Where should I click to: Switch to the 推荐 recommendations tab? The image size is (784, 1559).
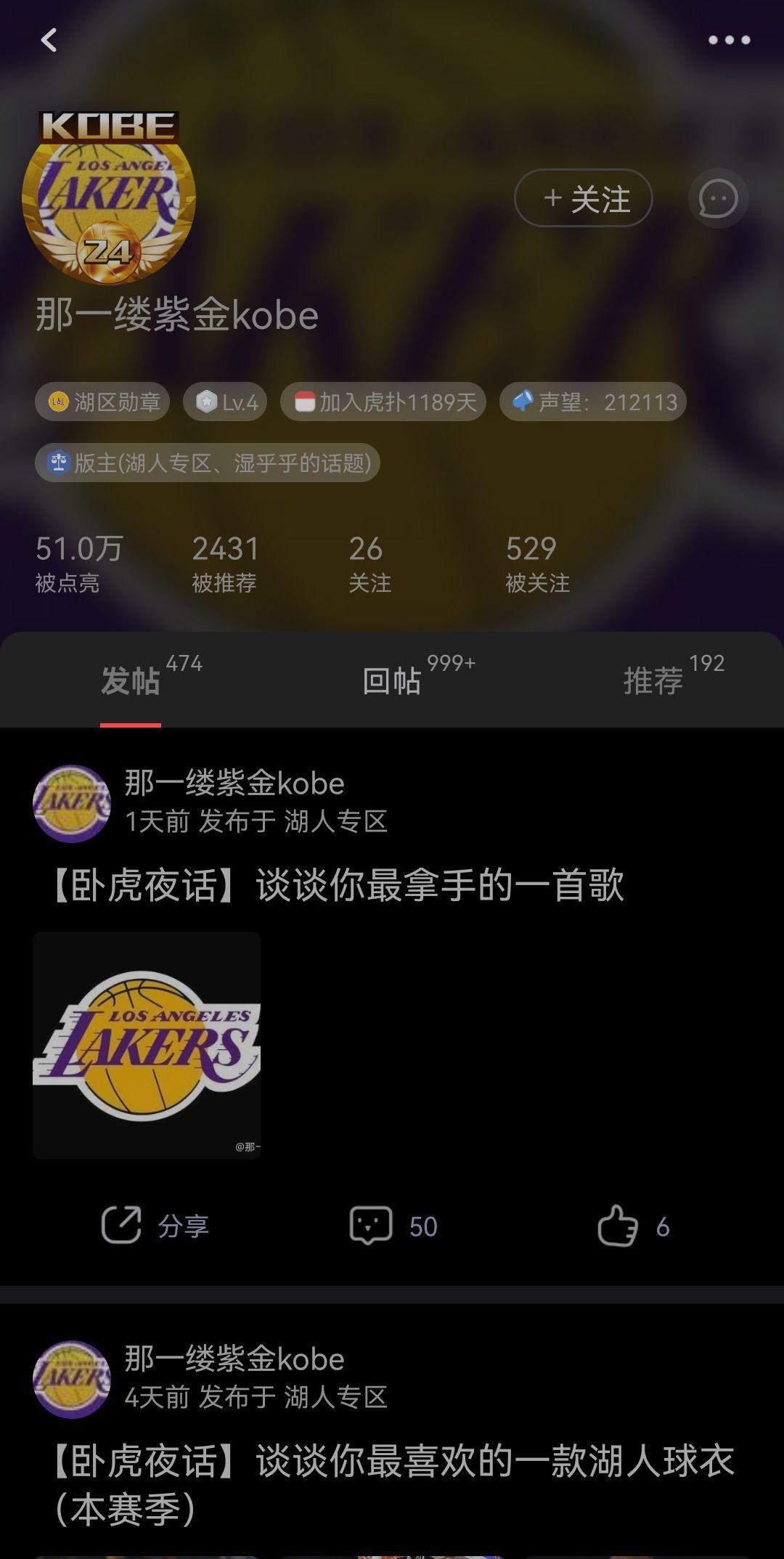[x=652, y=683]
